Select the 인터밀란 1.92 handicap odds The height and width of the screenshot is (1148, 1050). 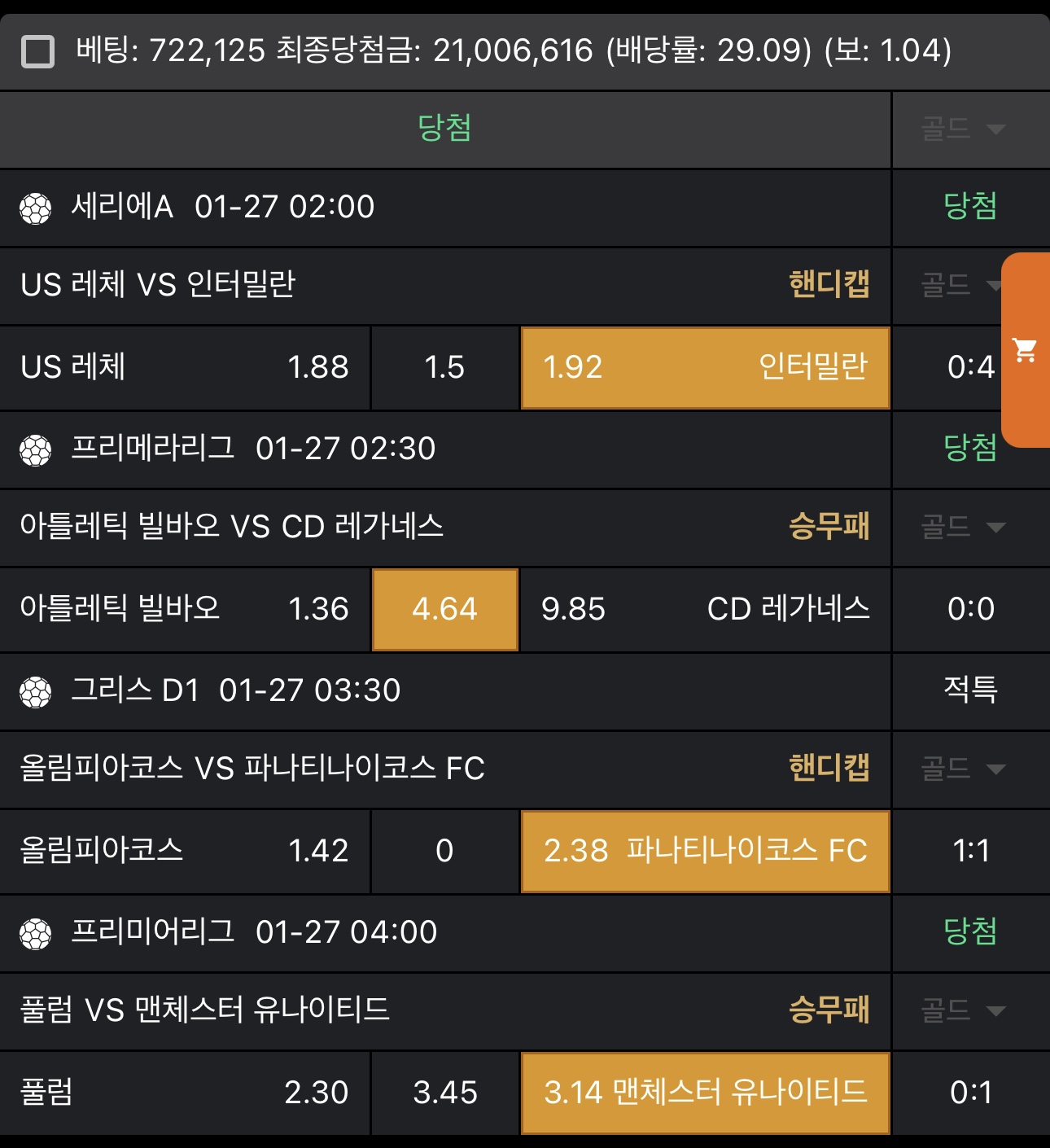(x=705, y=367)
